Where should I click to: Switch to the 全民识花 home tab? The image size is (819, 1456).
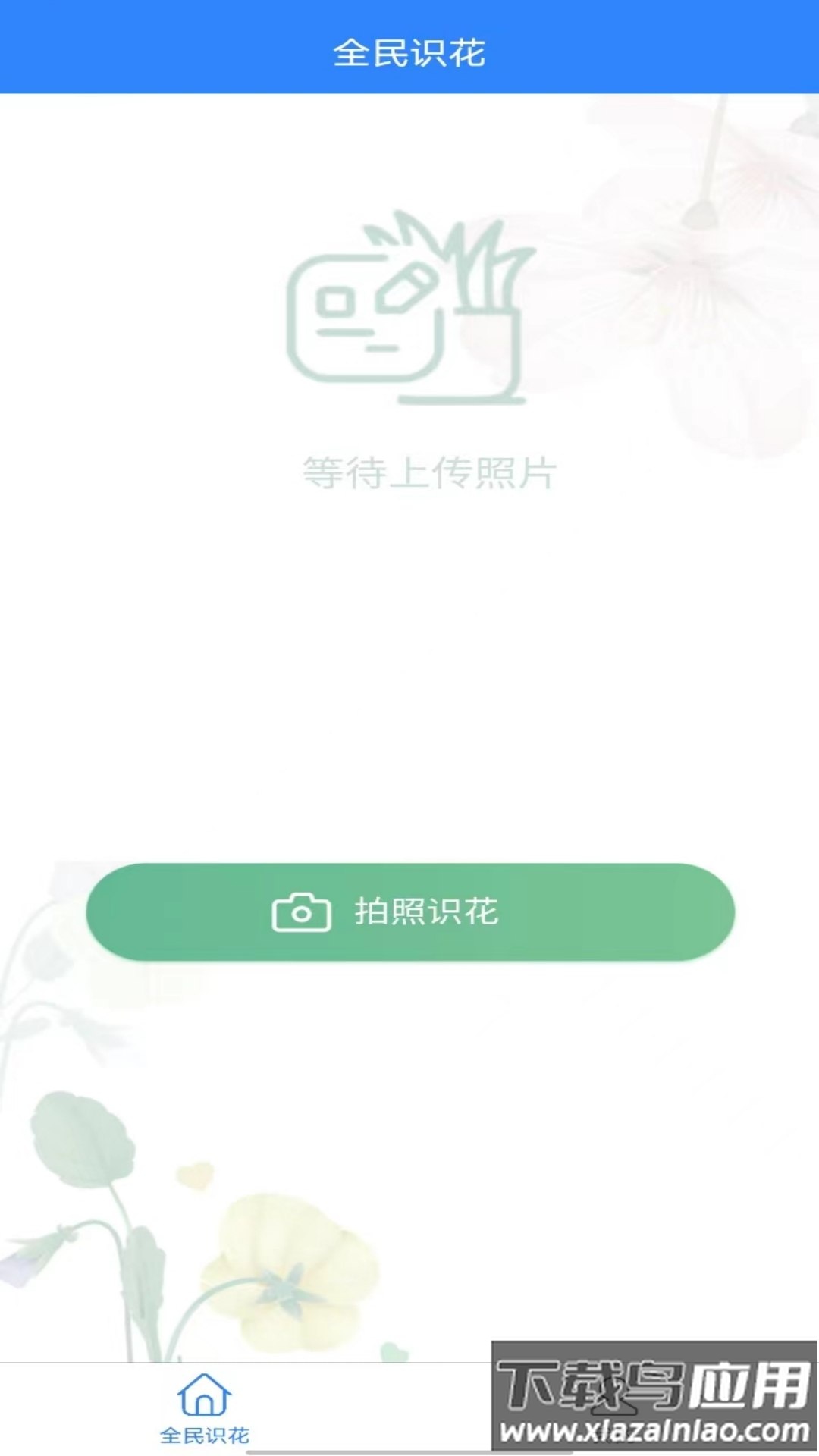205,1407
